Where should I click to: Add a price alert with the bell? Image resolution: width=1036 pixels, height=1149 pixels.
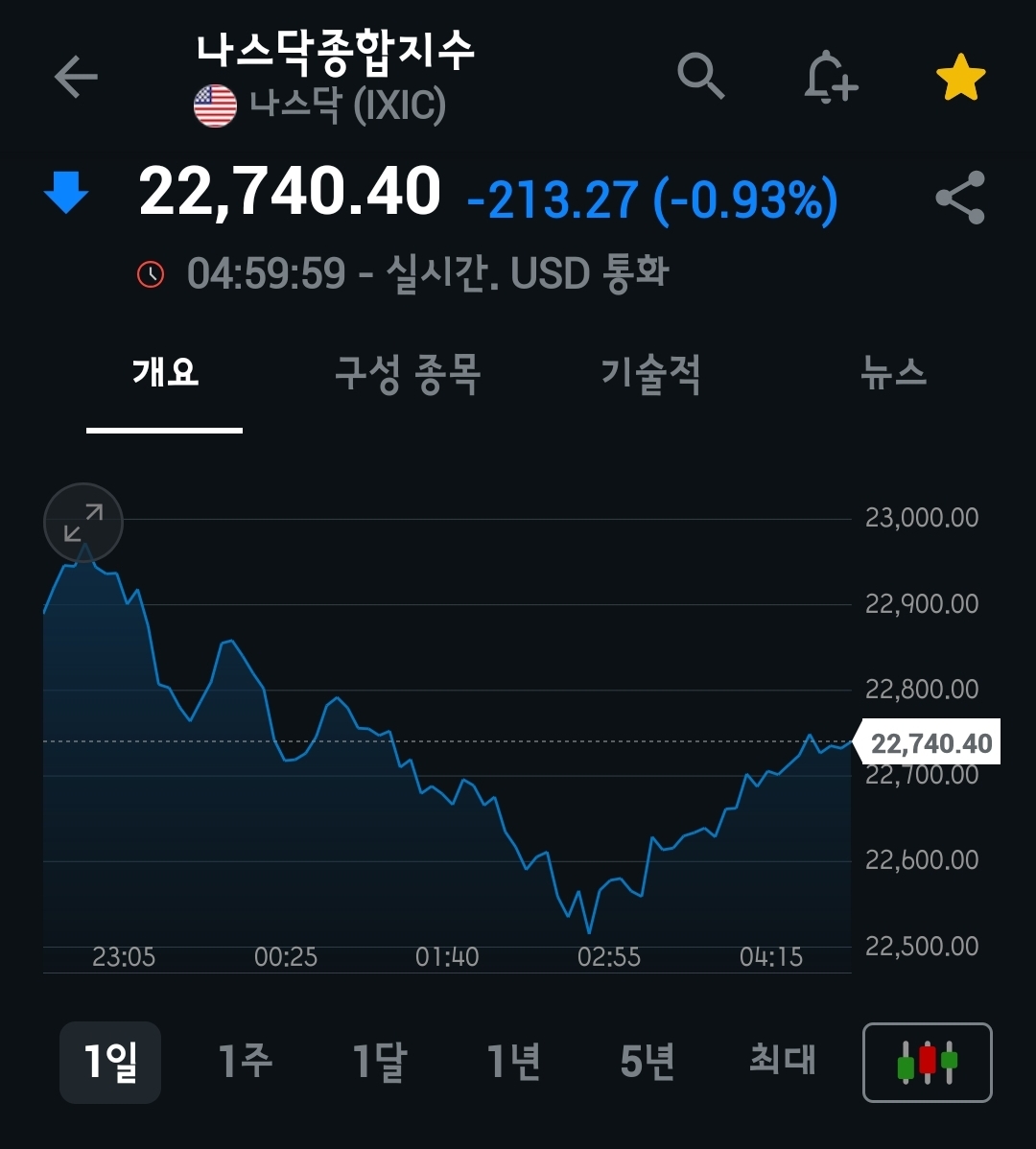[x=830, y=77]
